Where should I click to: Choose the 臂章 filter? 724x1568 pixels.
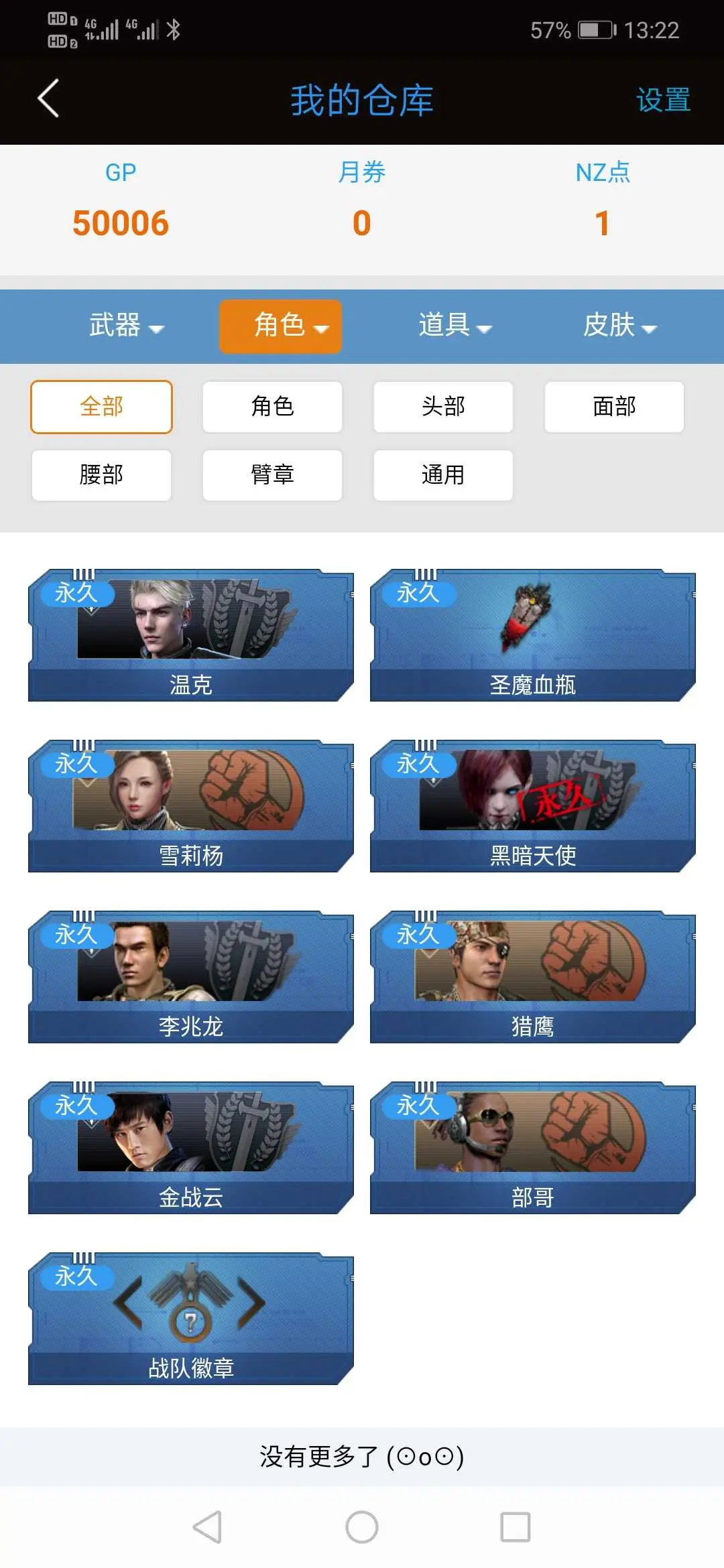coord(272,475)
